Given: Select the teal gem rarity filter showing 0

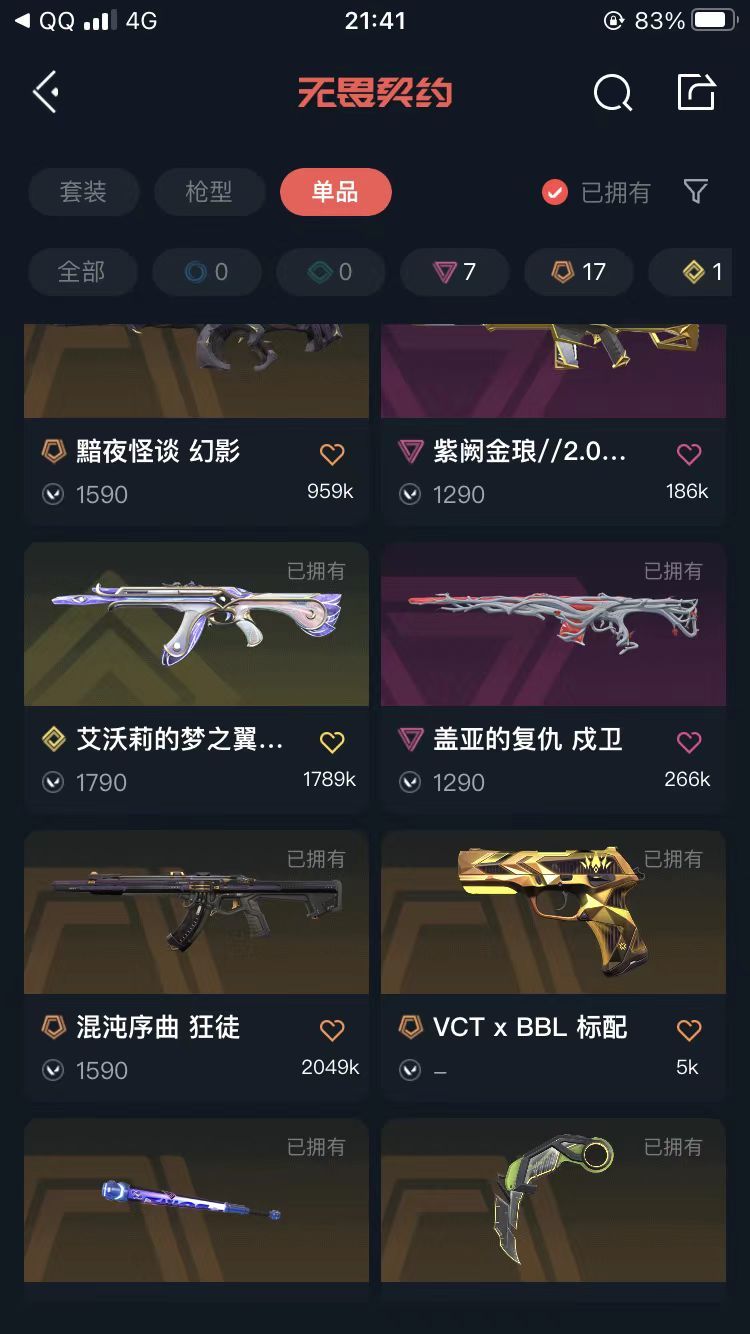Looking at the screenshot, I should [x=330, y=272].
